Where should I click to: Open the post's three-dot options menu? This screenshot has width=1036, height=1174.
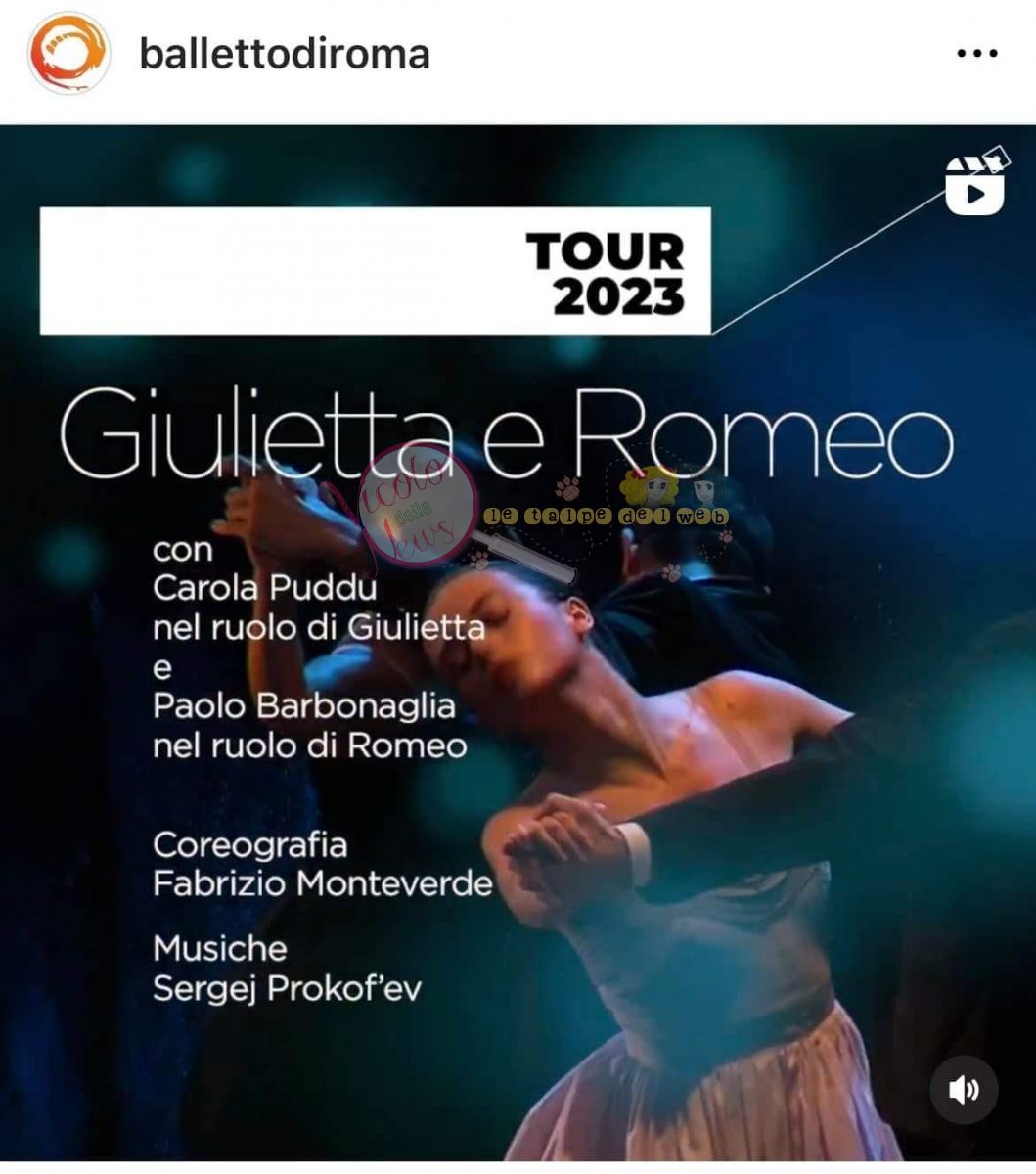pyautogui.click(x=975, y=54)
